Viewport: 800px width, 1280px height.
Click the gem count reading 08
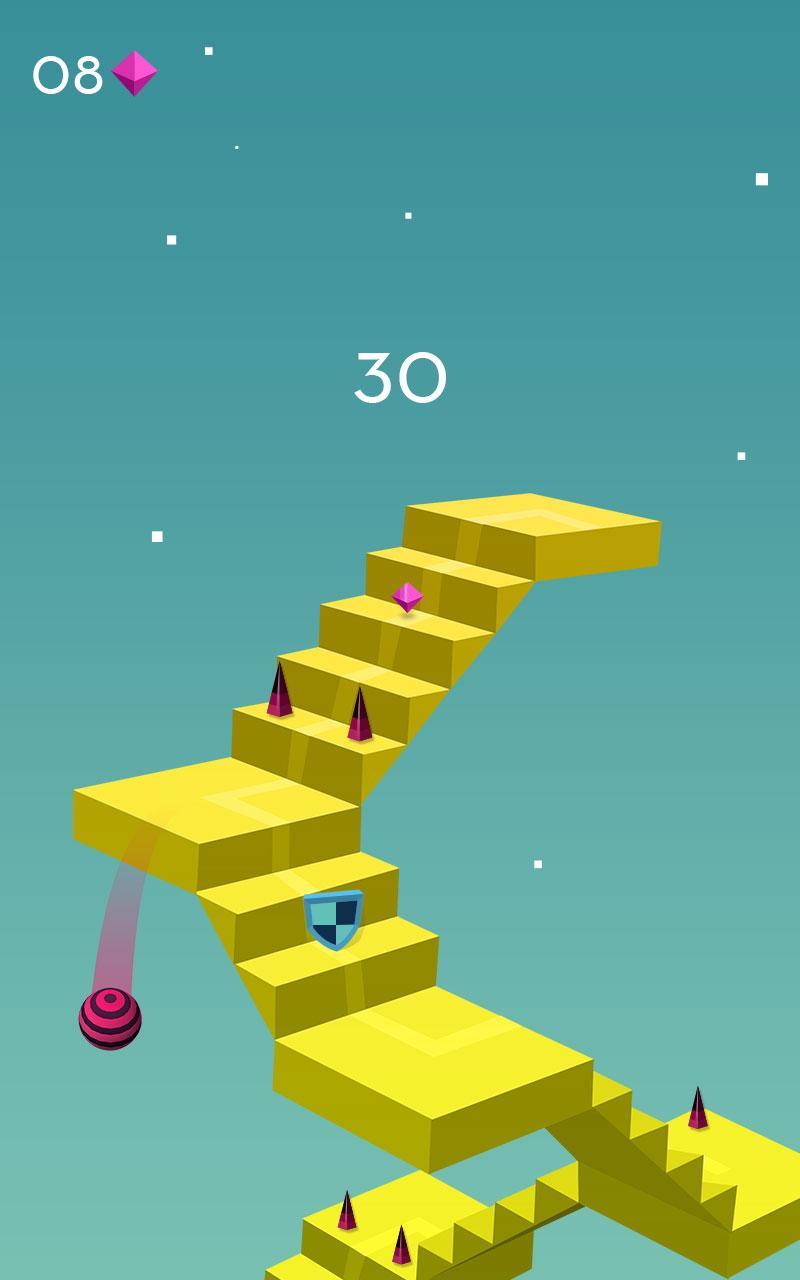(67, 72)
